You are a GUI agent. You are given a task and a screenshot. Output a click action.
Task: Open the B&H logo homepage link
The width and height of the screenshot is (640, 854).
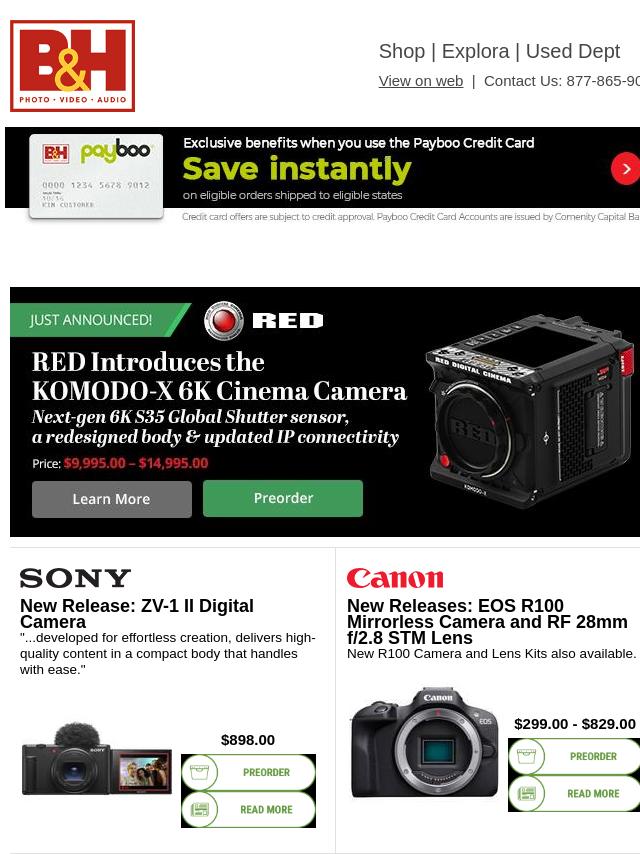pyautogui.click(x=72, y=66)
